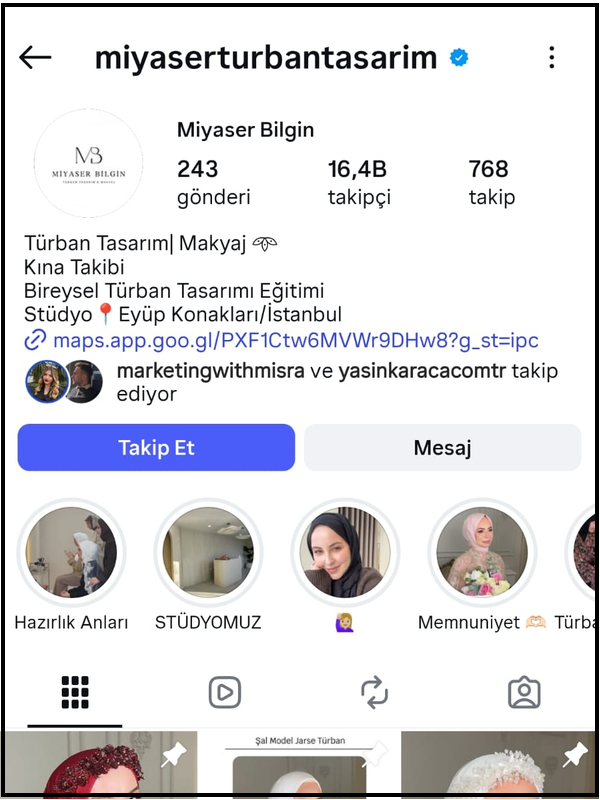Open the STÜDYOMUZ story highlight

[208, 553]
